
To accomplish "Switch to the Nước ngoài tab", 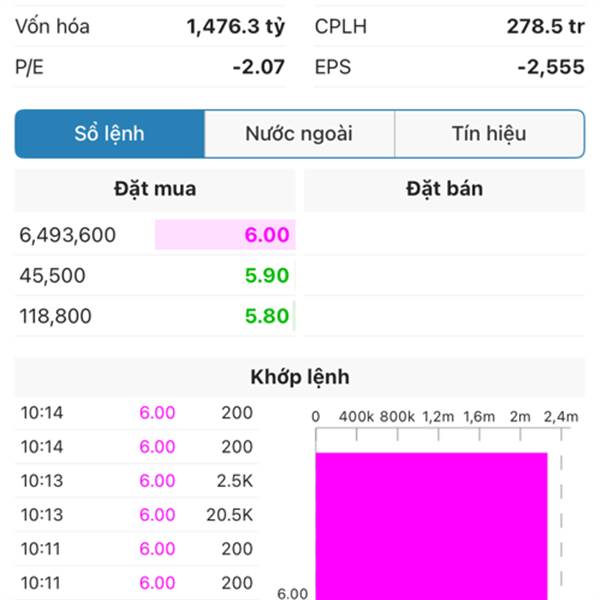I will pos(299,134).
